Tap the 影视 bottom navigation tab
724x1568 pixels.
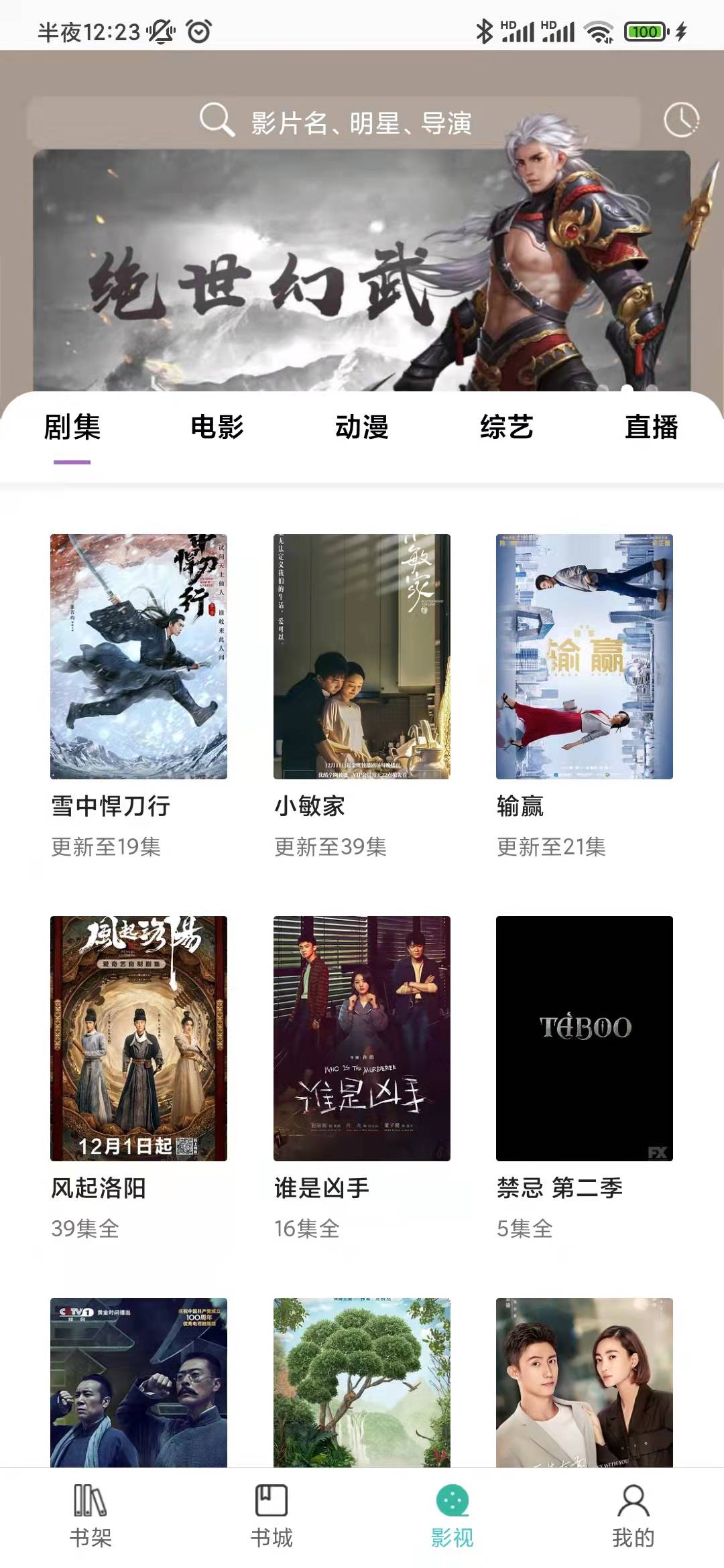pyautogui.click(x=452, y=1516)
